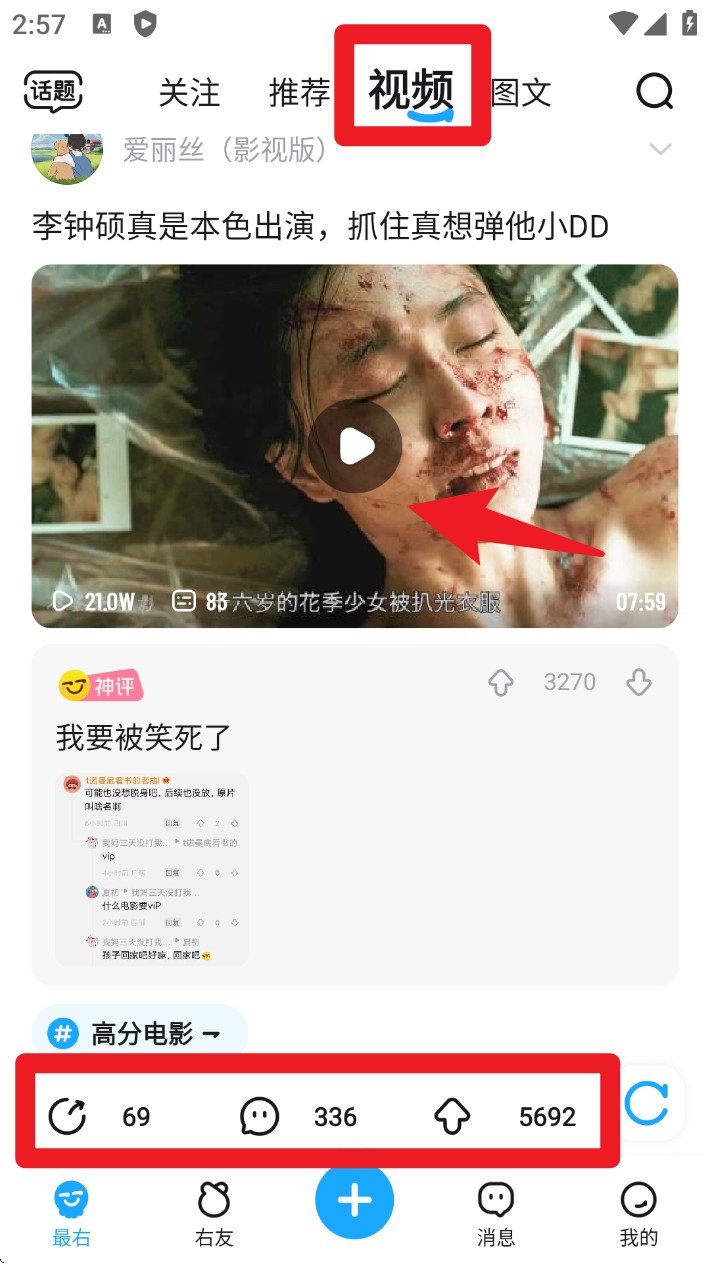Go to the 右友 tab

pos(214,1213)
